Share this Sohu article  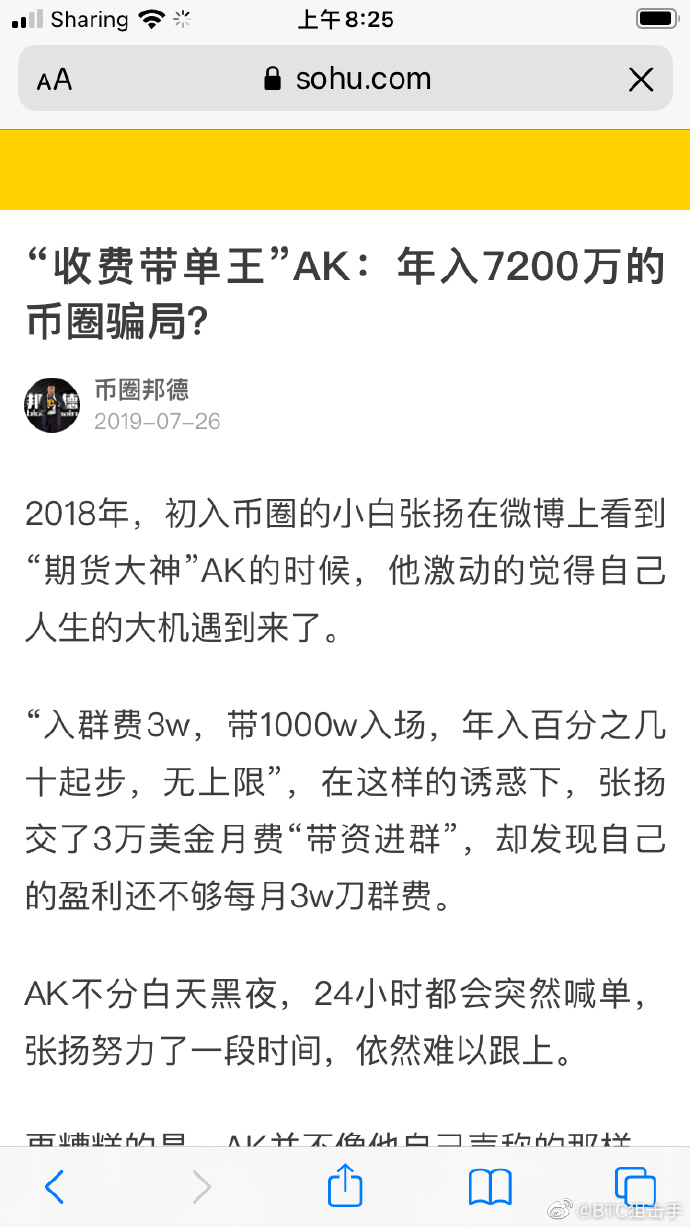pos(345,1186)
